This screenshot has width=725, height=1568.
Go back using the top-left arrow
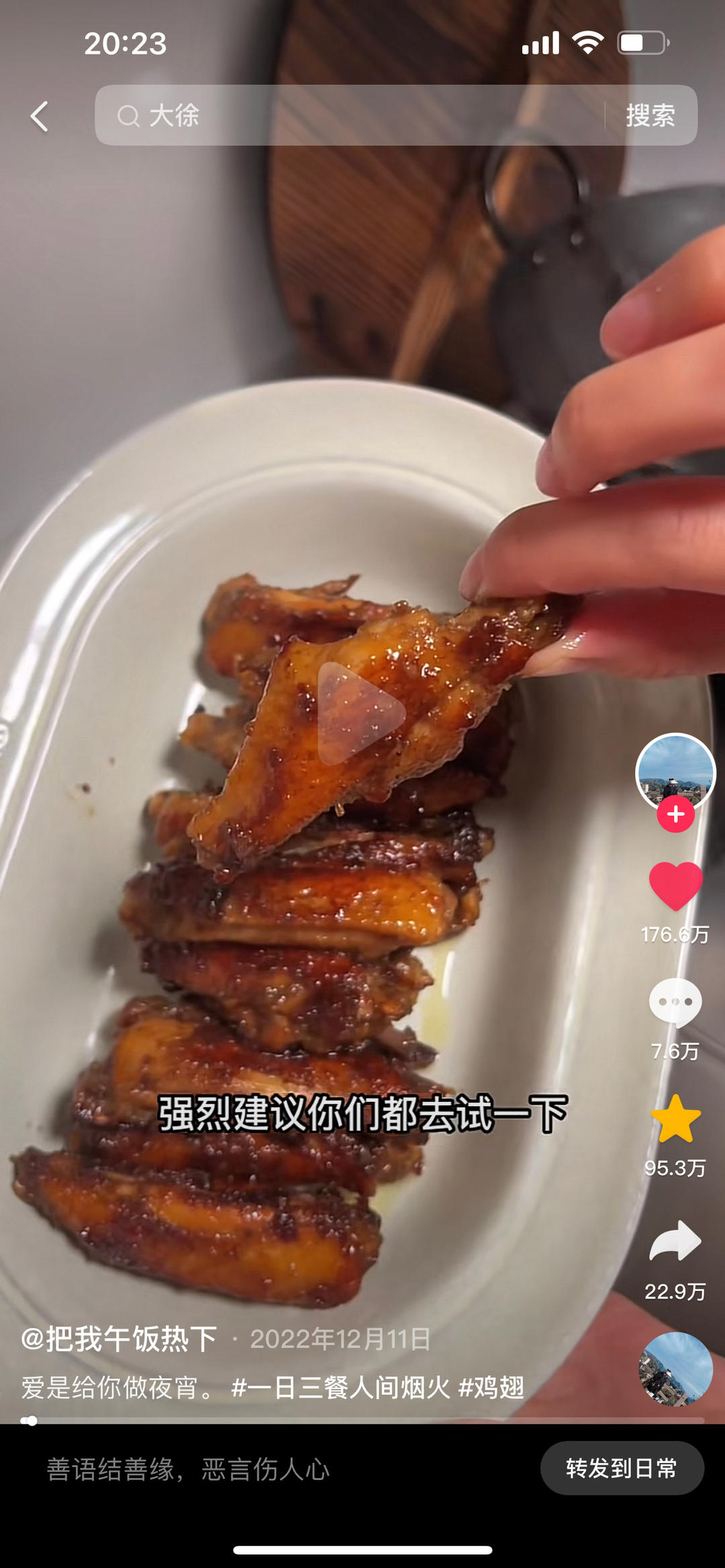coord(40,116)
